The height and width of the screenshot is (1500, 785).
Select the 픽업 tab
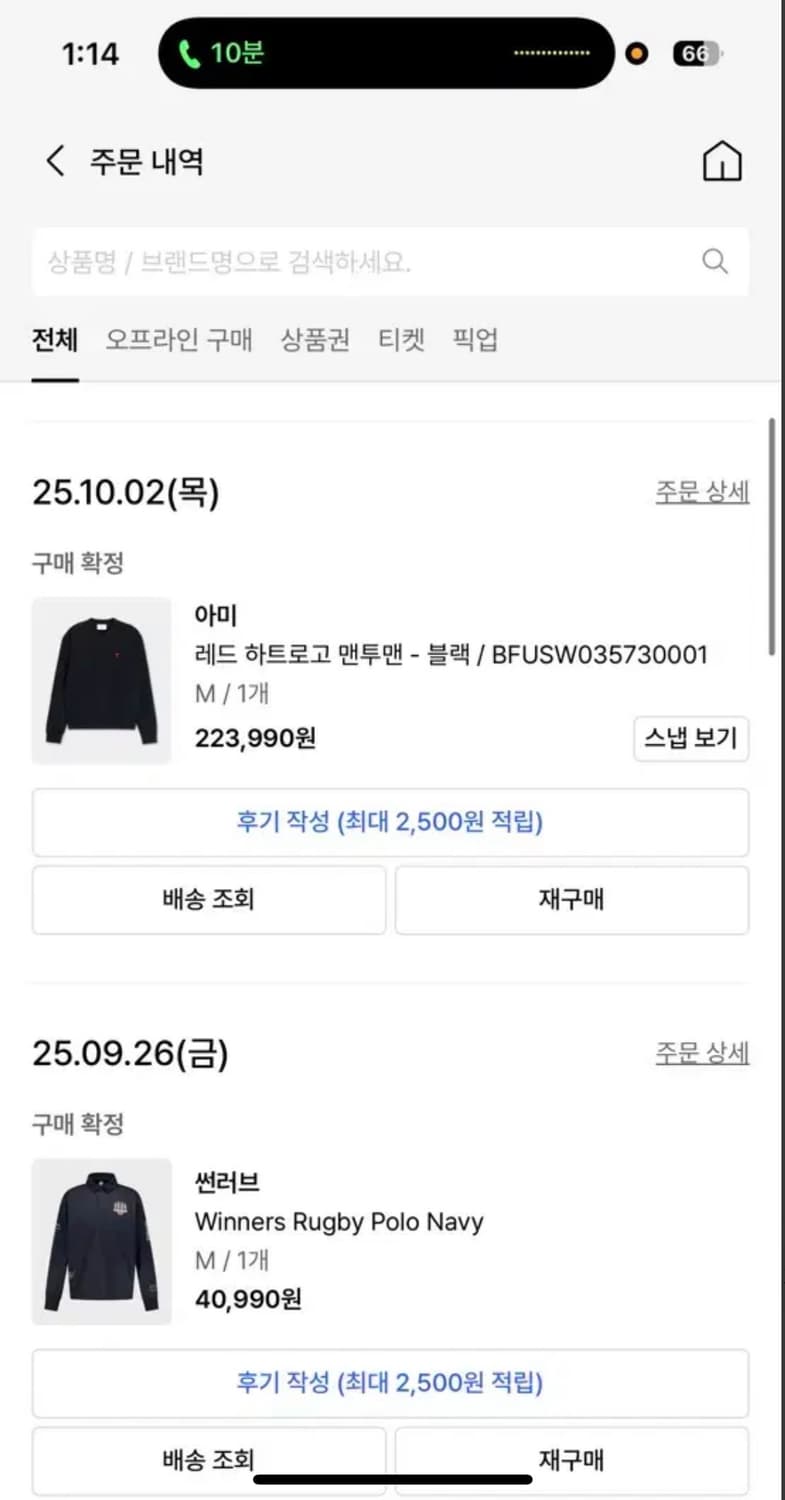(x=475, y=340)
